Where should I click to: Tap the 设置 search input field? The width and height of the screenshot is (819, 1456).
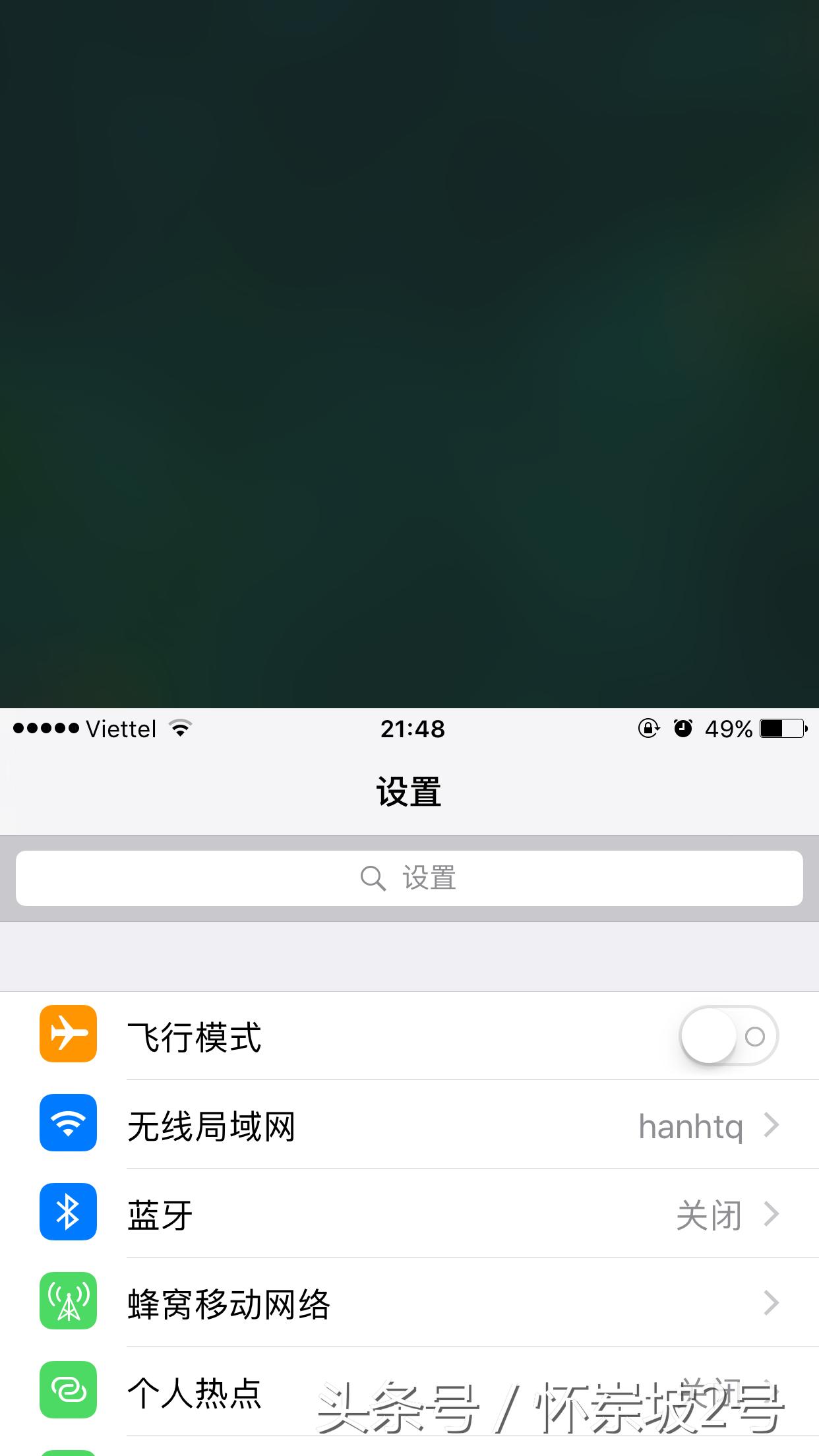click(x=409, y=877)
